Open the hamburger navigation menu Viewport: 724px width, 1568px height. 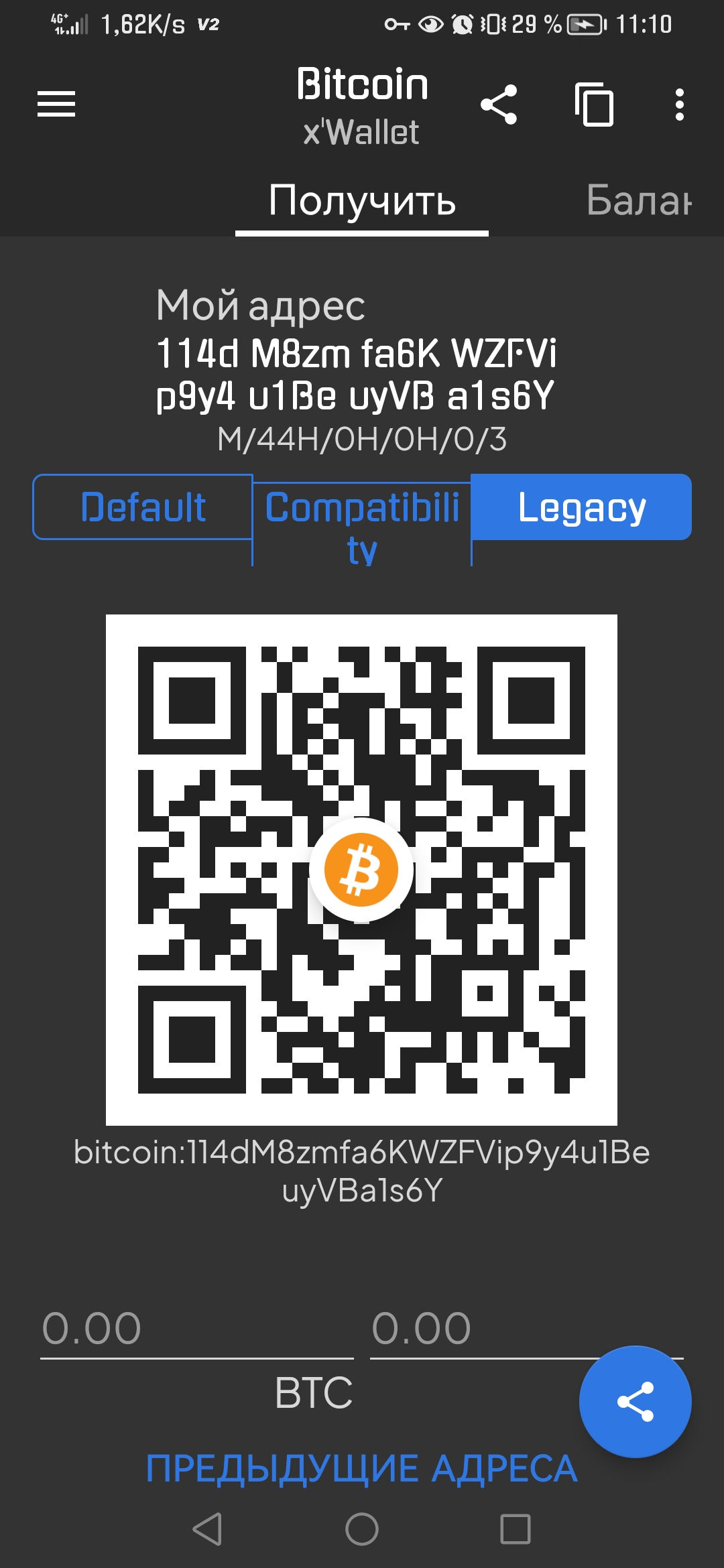coord(56,105)
